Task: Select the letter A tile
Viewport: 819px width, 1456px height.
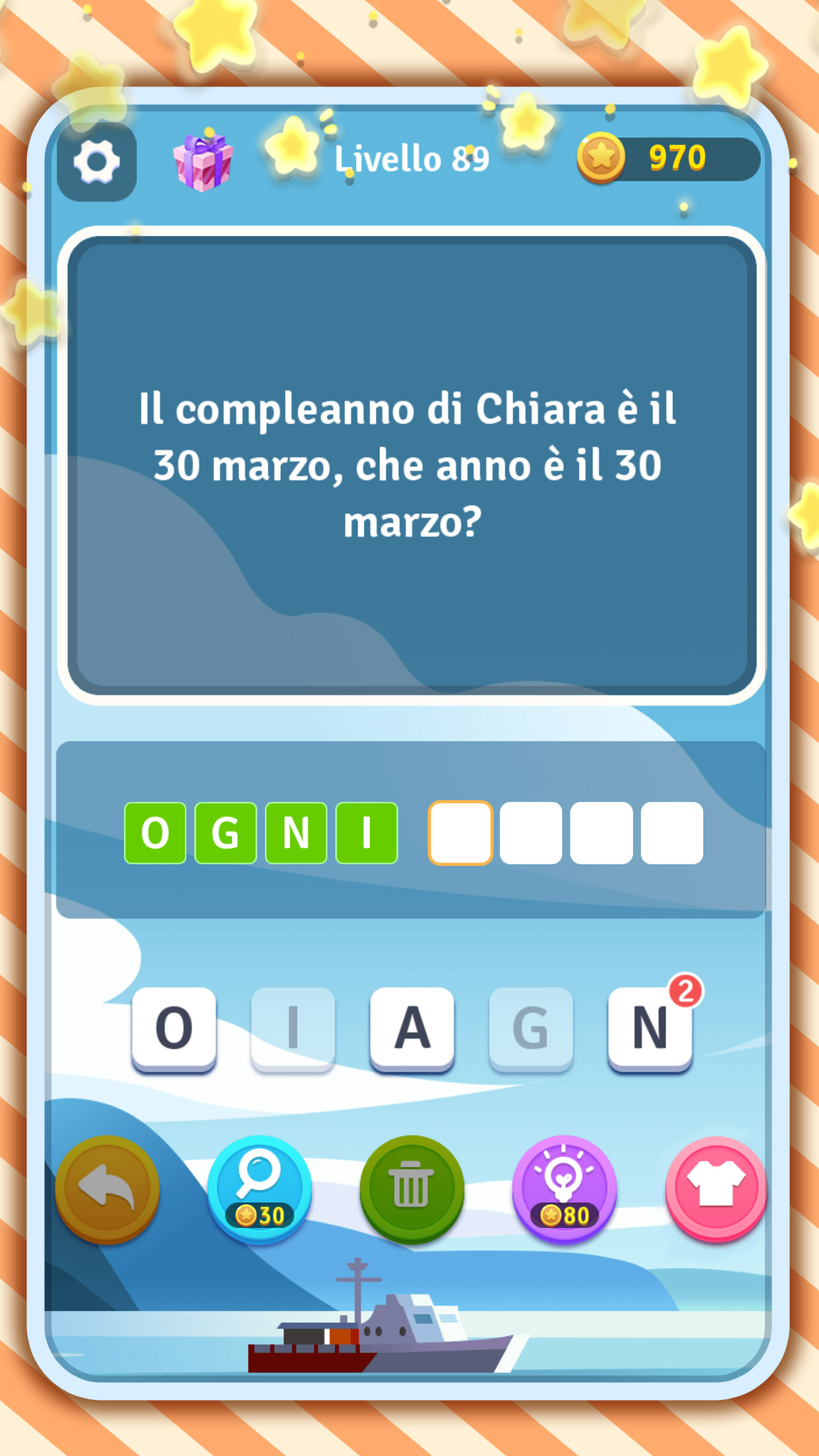Action: pyautogui.click(x=412, y=1028)
